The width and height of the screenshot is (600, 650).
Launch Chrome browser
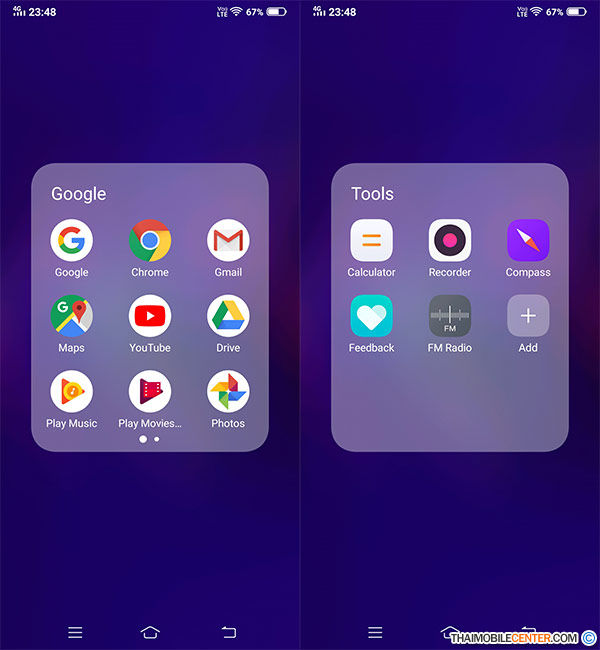[x=150, y=241]
